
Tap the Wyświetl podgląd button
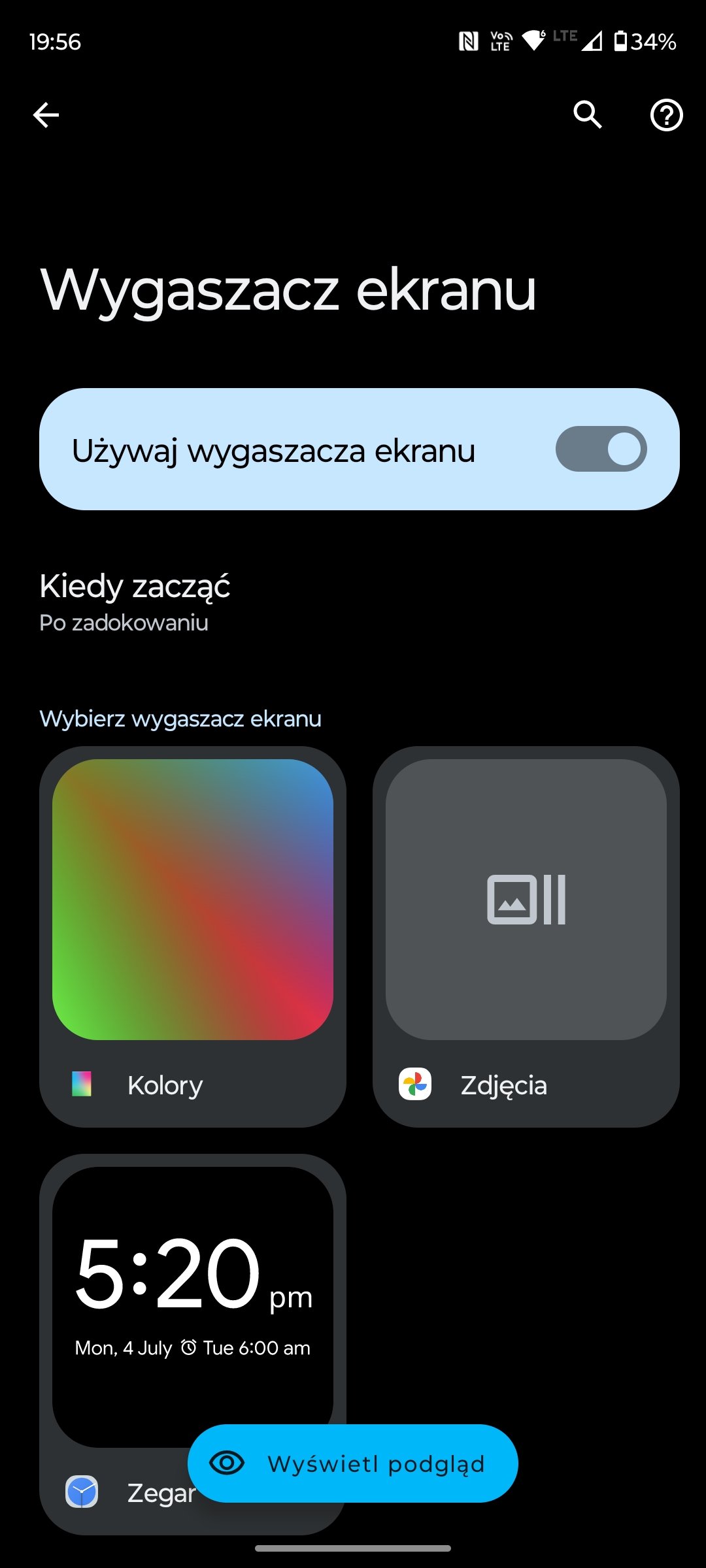click(353, 1463)
